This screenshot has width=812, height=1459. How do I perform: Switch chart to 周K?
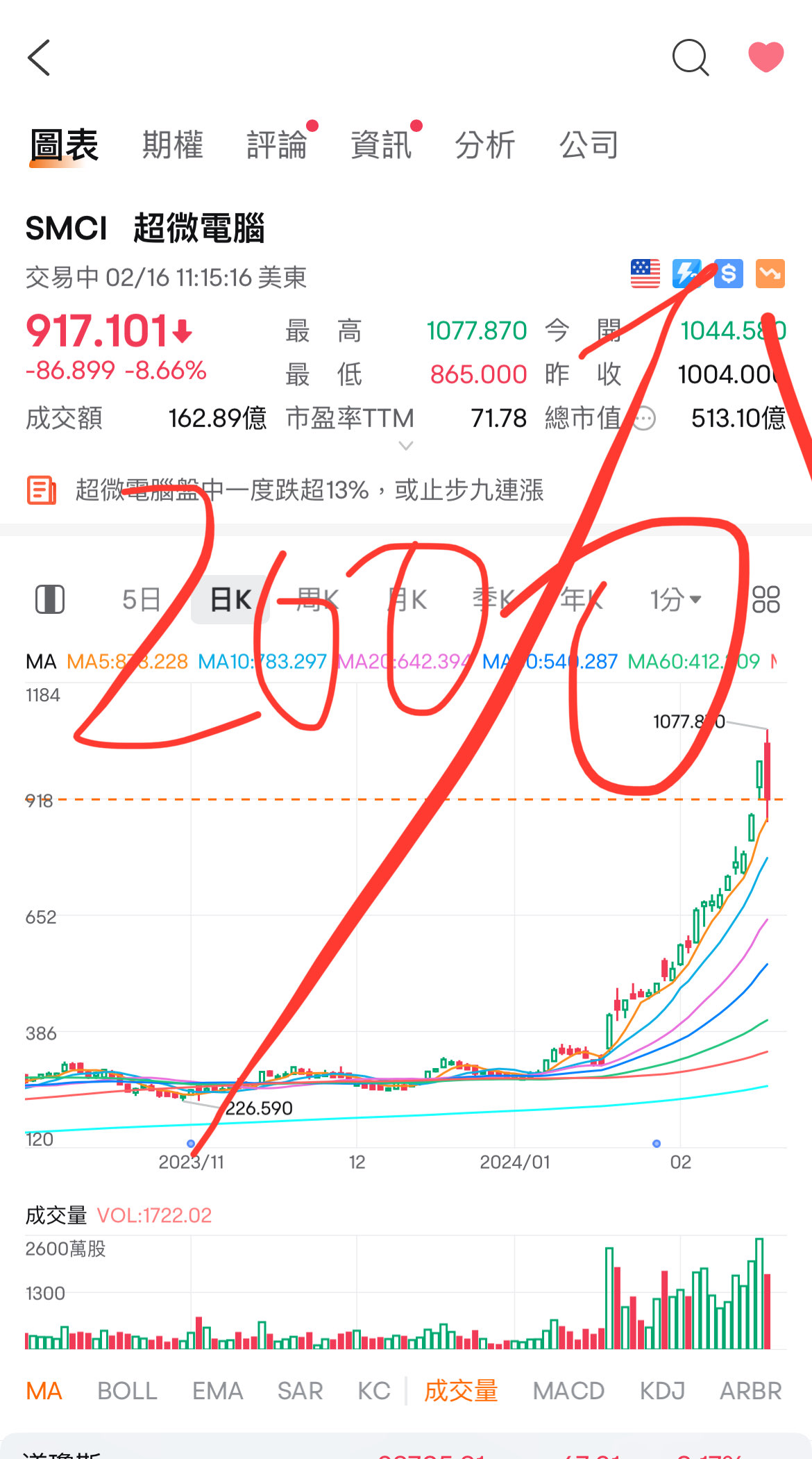coord(318,599)
